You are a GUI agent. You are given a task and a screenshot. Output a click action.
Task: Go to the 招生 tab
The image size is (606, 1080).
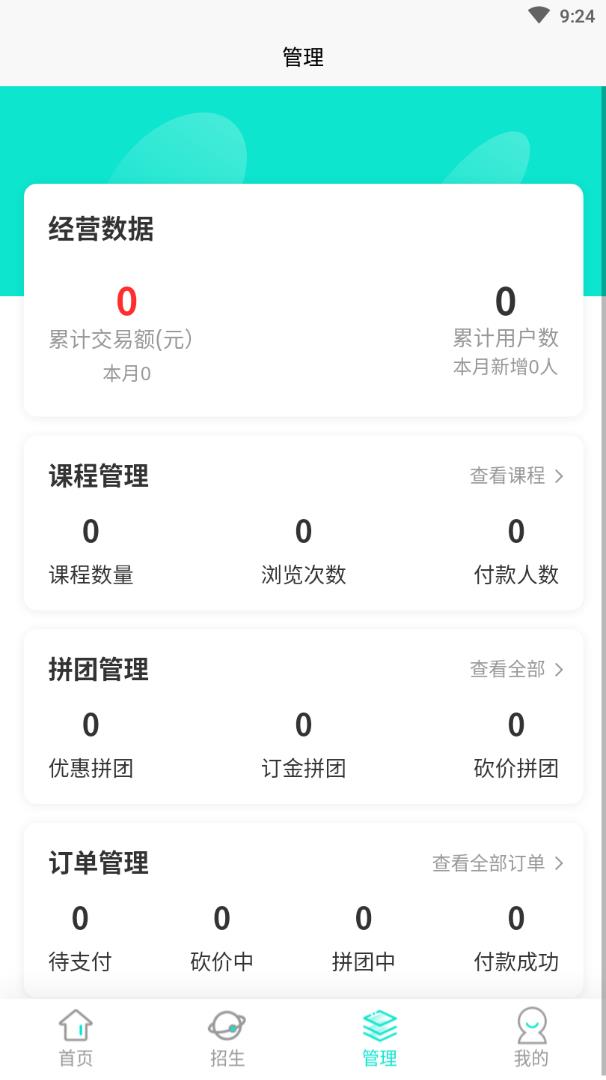pos(227,1037)
